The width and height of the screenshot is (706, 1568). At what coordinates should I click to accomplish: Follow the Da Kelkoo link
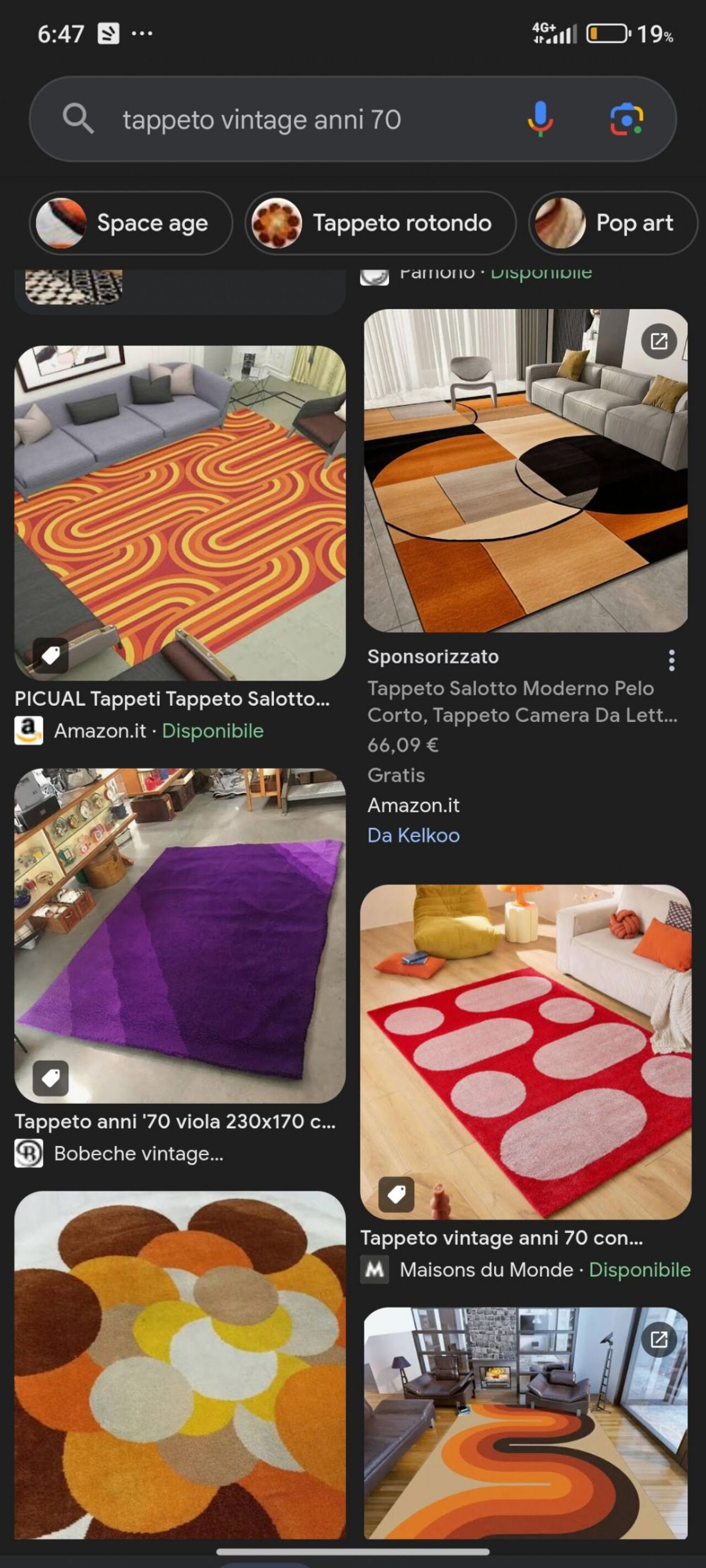pos(413,835)
